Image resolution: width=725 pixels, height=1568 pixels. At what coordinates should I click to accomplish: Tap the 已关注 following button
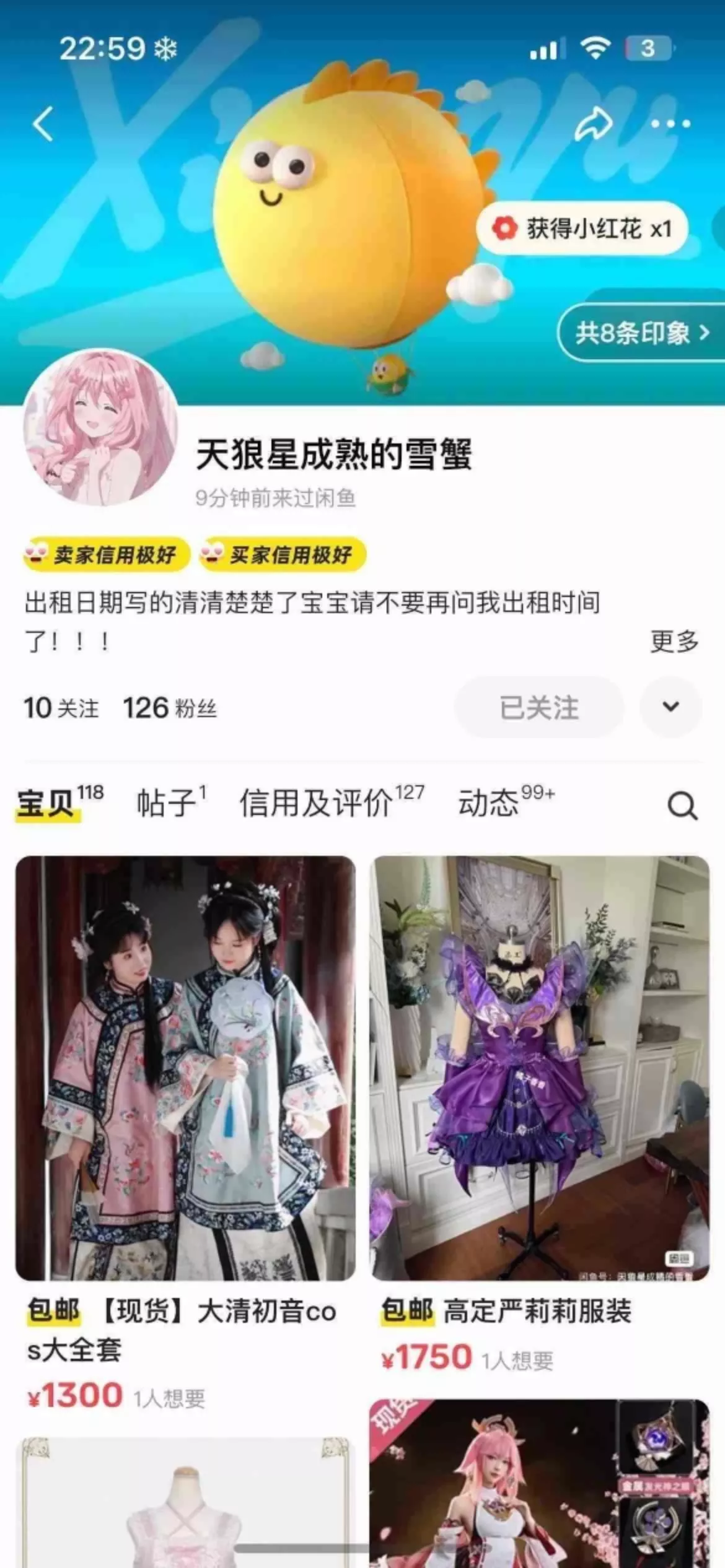point(539,707)
